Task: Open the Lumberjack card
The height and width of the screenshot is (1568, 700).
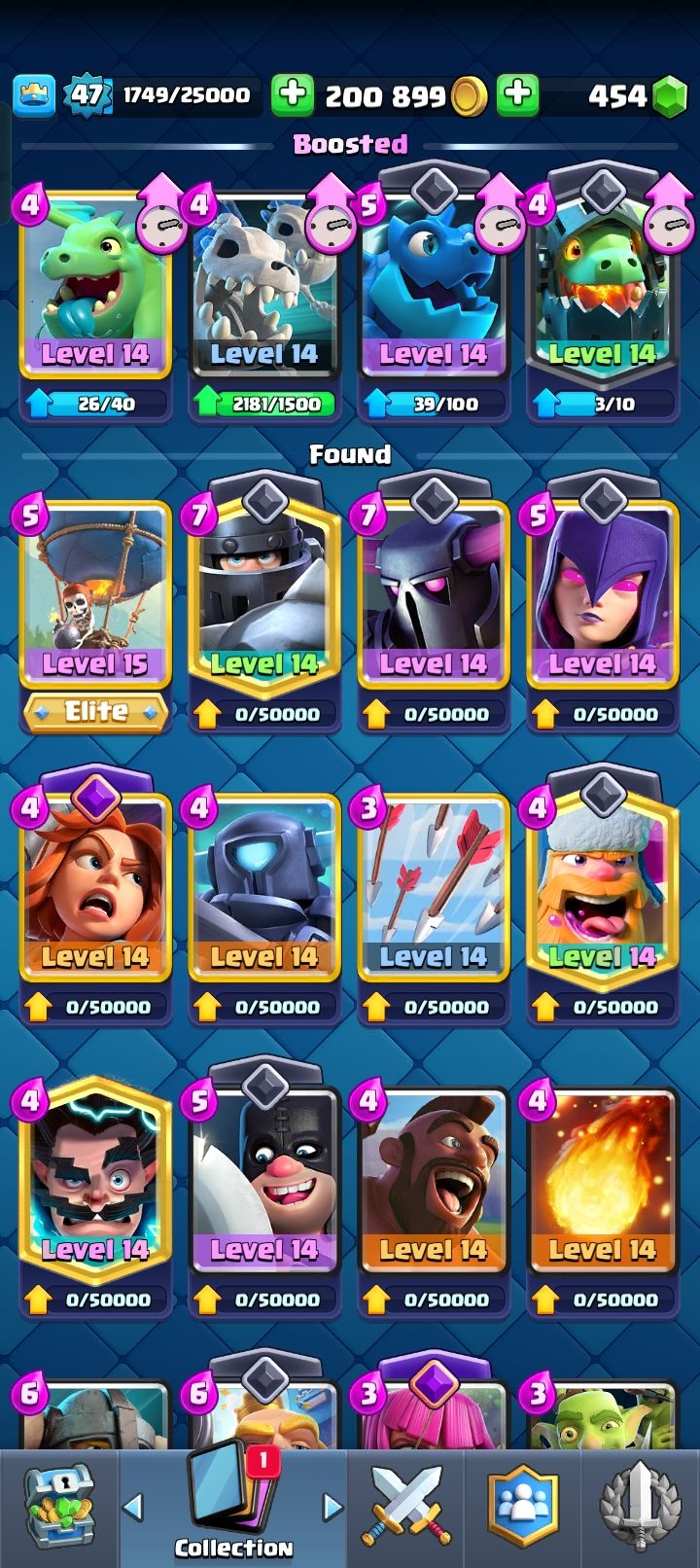Action: 602,887
